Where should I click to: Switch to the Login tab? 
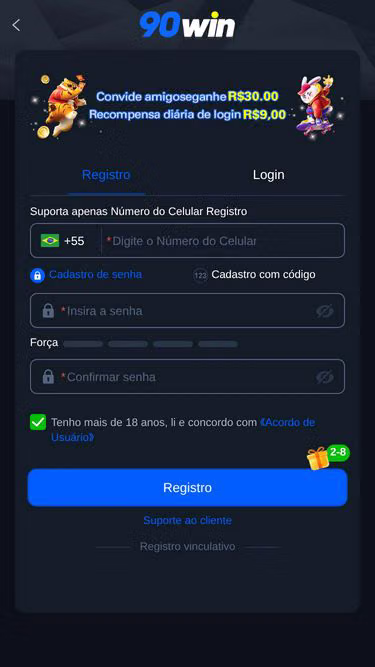click(268, 175)
